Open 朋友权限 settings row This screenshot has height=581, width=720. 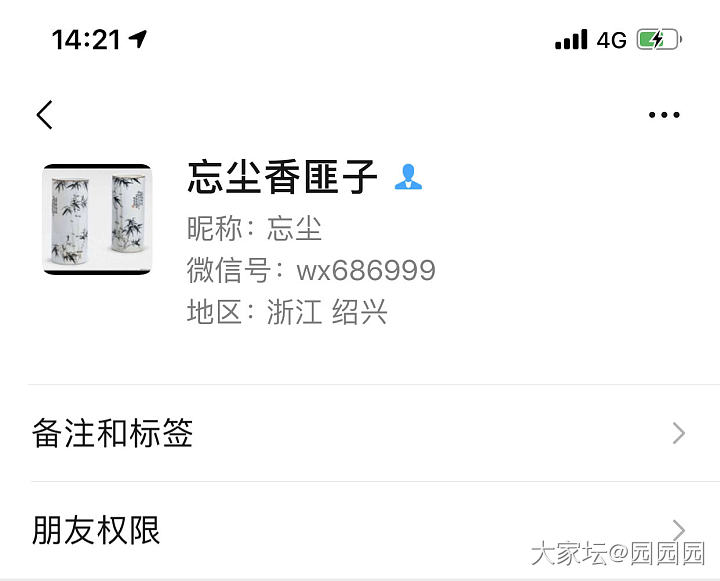tap(360, 529)
